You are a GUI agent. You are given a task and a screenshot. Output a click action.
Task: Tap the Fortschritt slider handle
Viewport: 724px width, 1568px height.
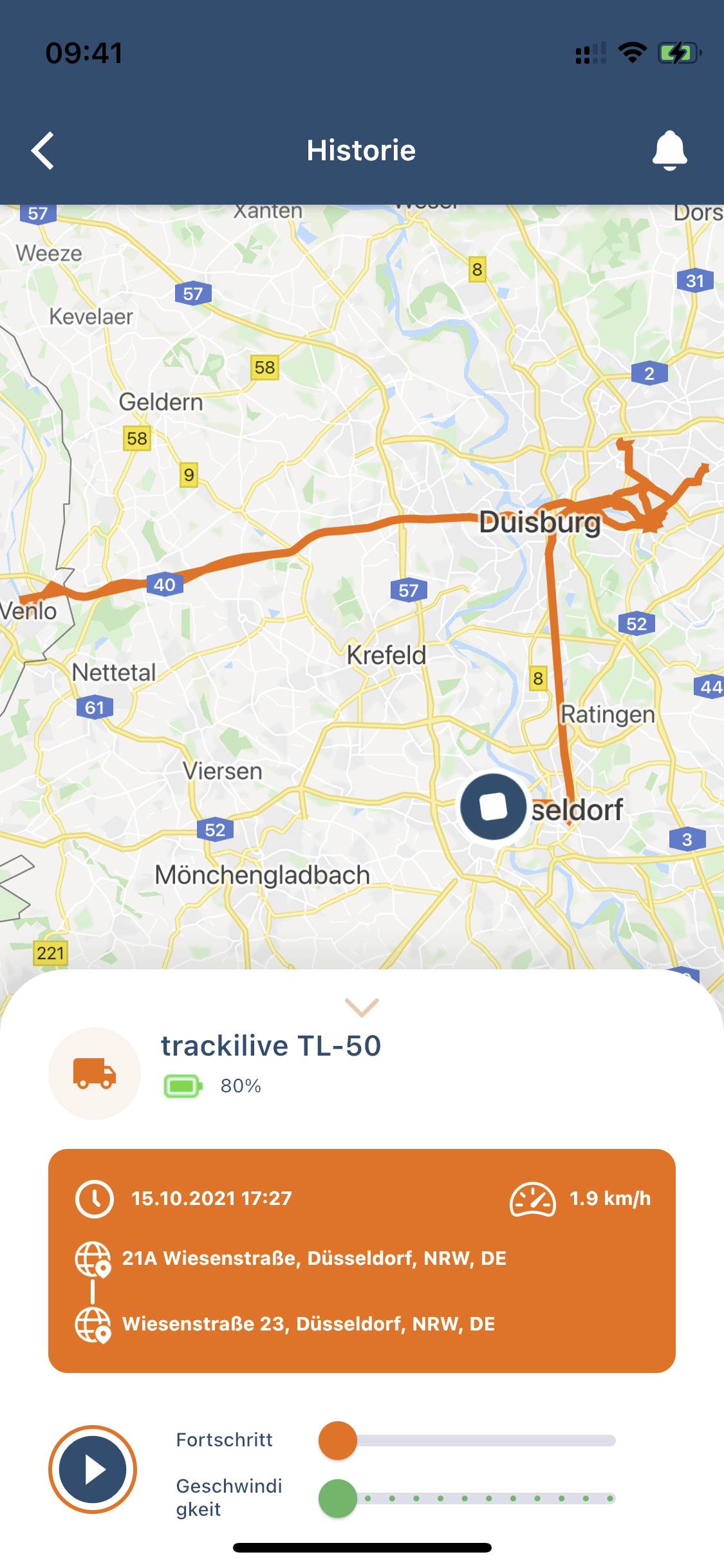[x=338, y=1441]
